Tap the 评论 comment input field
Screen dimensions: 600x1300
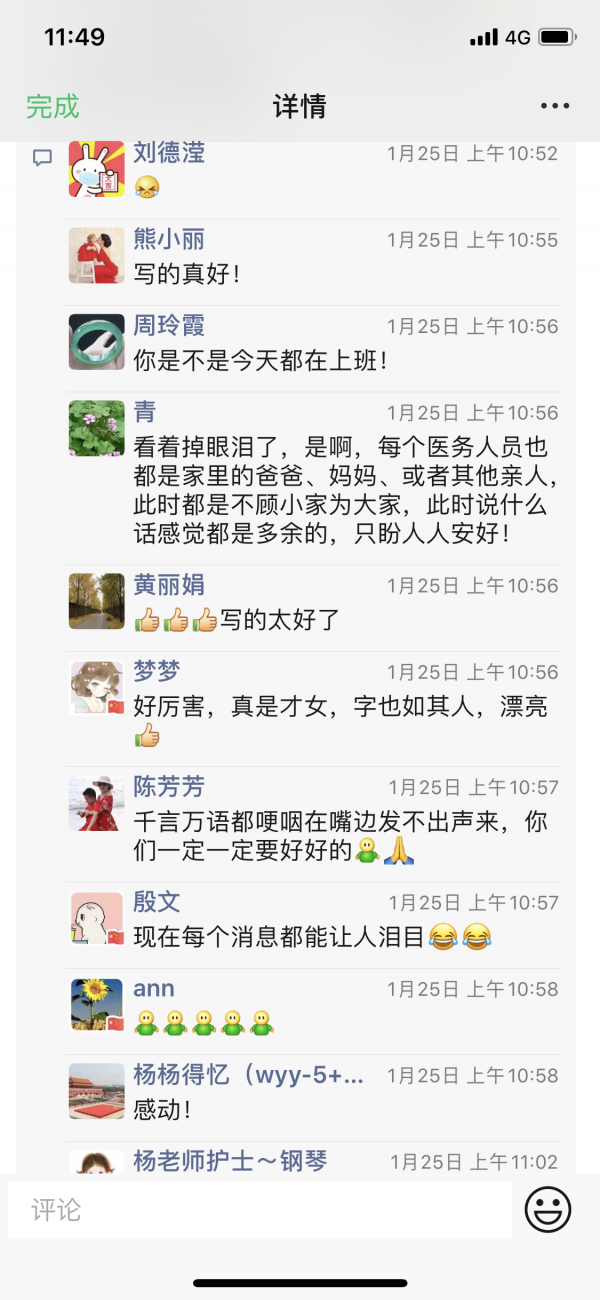coord(260,1210)
